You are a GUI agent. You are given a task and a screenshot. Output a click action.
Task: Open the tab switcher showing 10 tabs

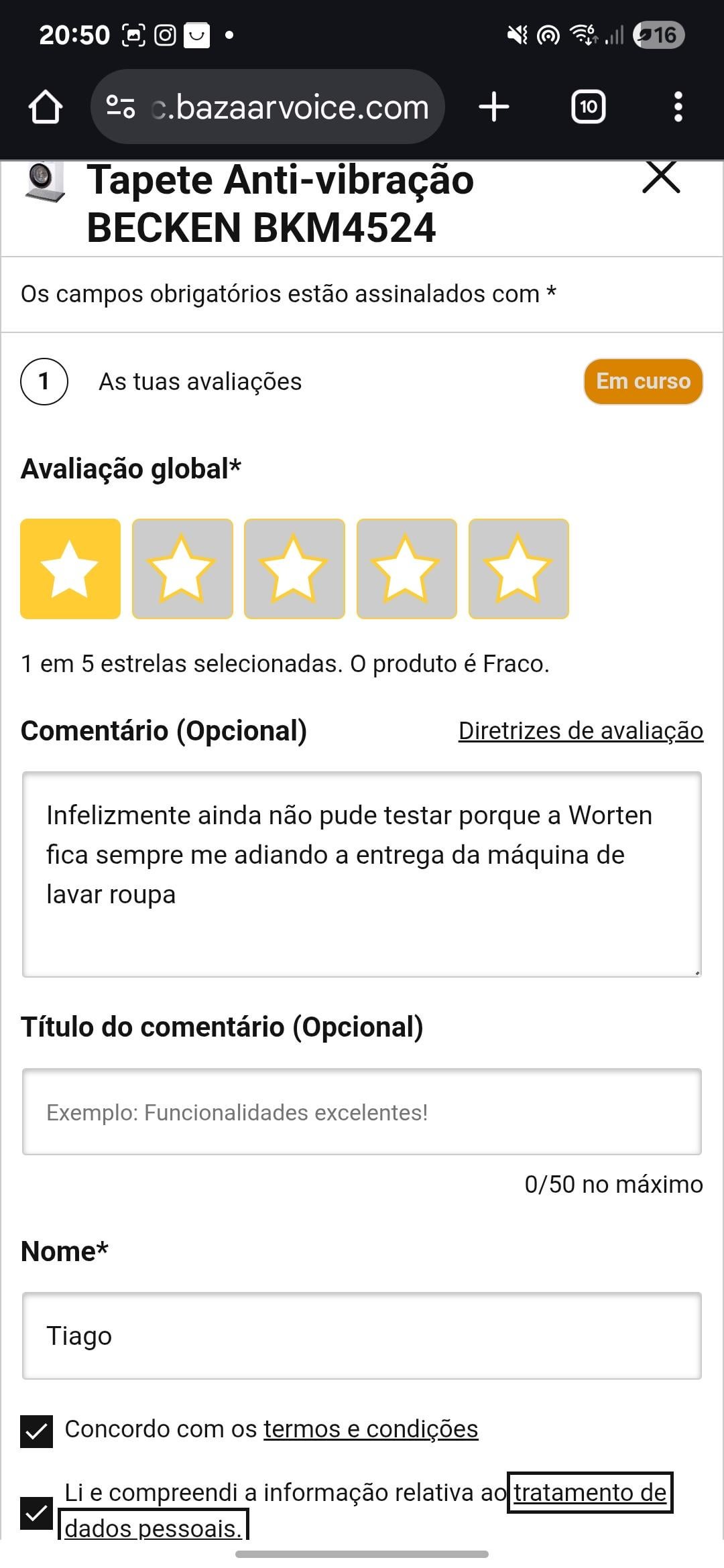click(588, 107)
